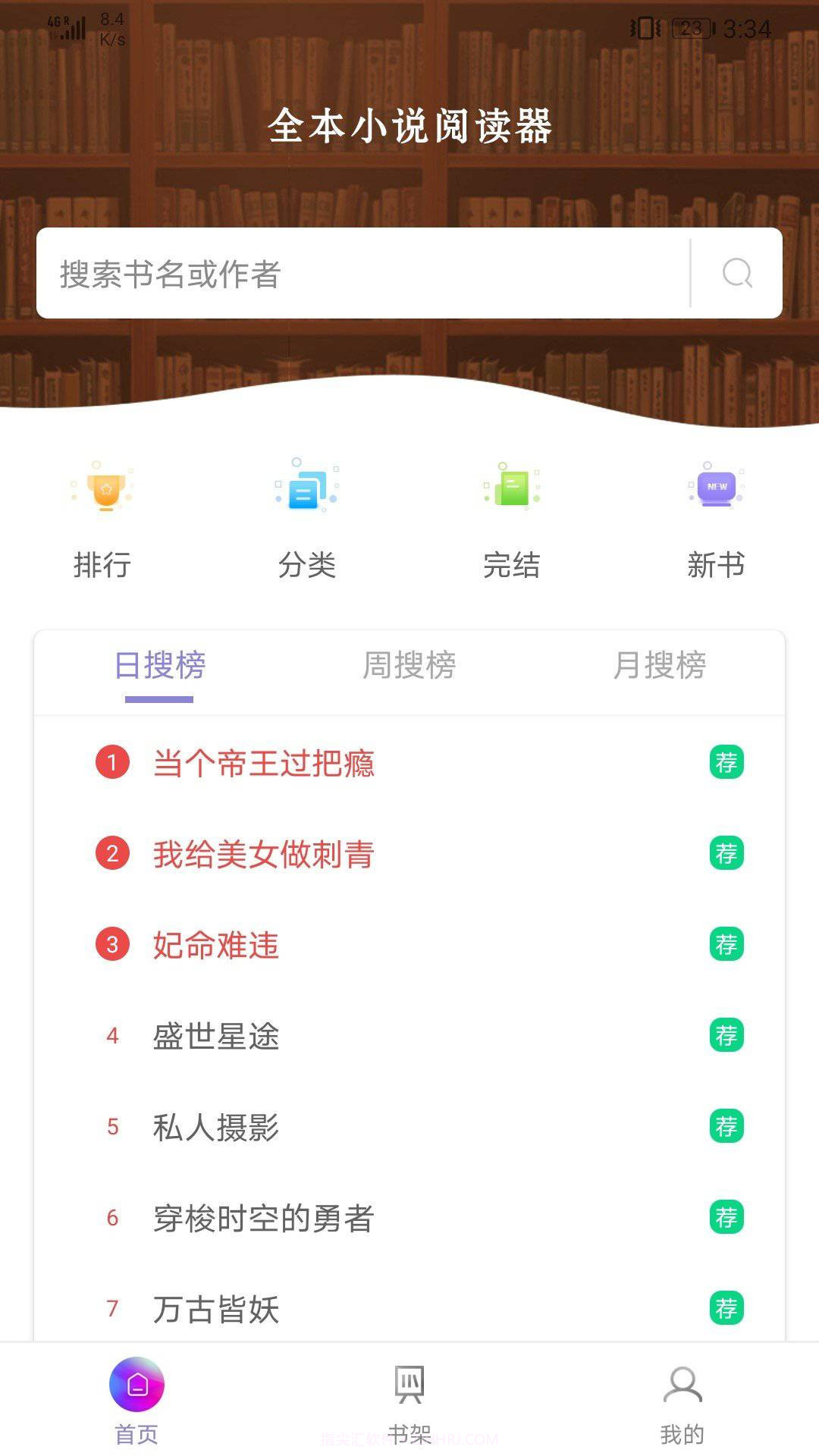
Task: Select the 分类 category icon
Action: (305, 489)
